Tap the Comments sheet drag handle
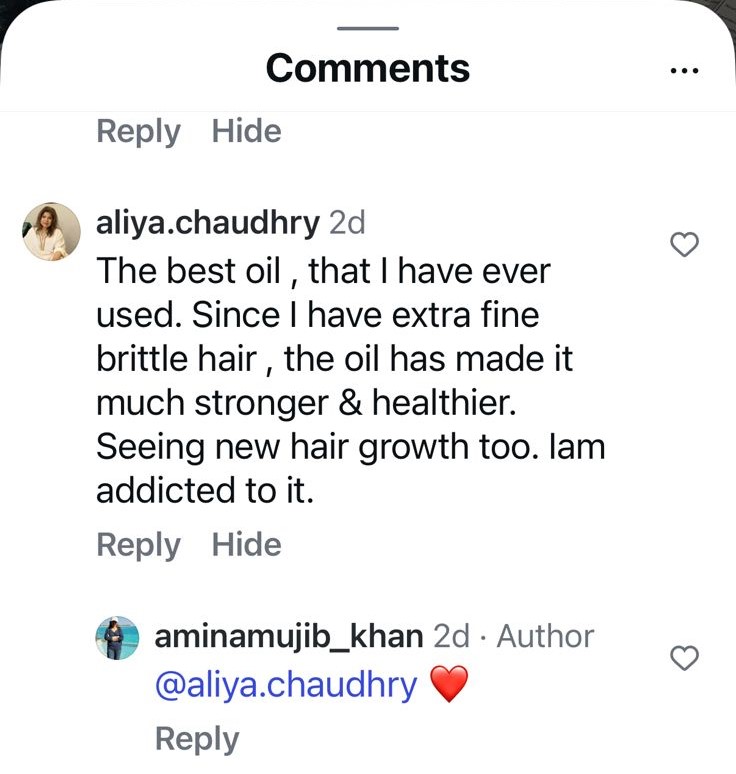Image resolution: width=736 pixels, height=774 pixels. [x=368, y=27]
